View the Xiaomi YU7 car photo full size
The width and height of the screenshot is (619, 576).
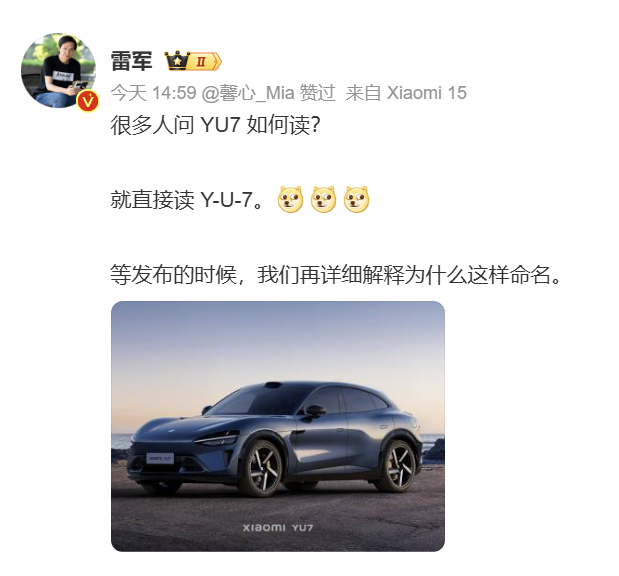click(277, 425)
